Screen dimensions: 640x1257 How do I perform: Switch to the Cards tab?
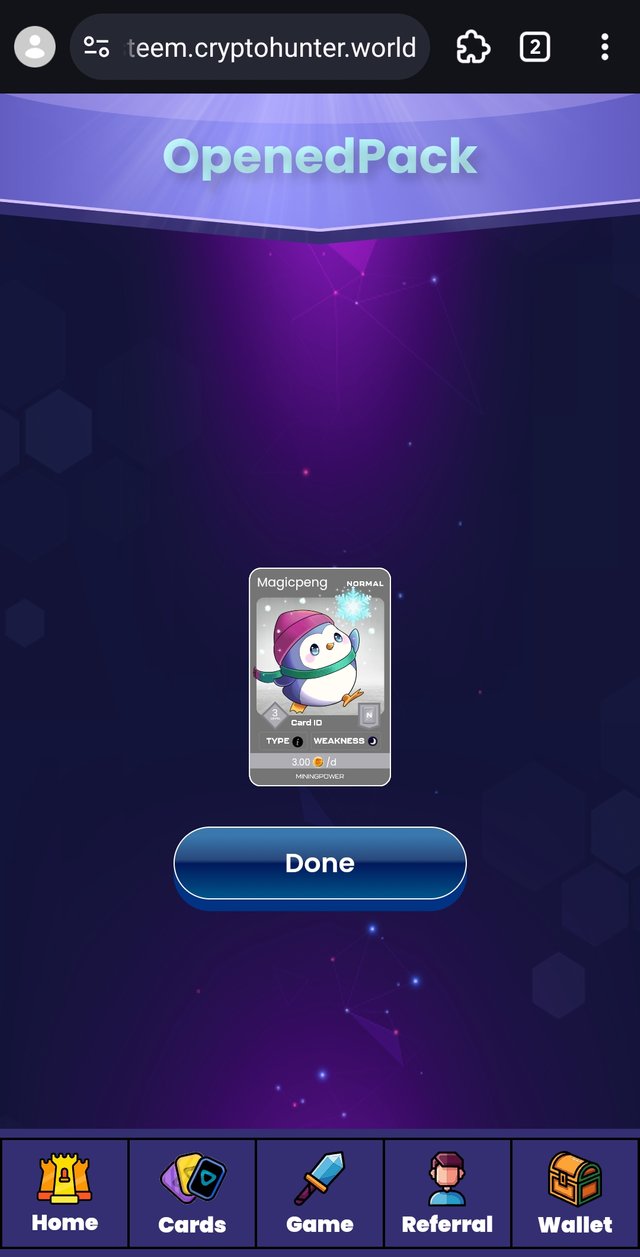click(192, 1193)
